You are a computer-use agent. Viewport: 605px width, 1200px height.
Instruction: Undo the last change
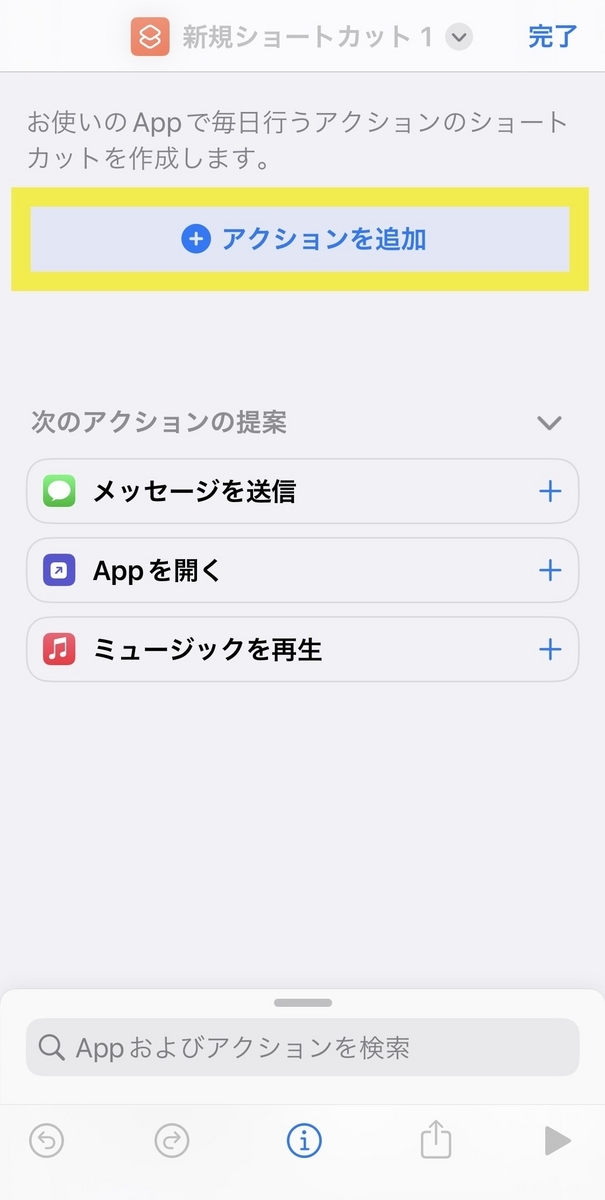(47, 1140)
